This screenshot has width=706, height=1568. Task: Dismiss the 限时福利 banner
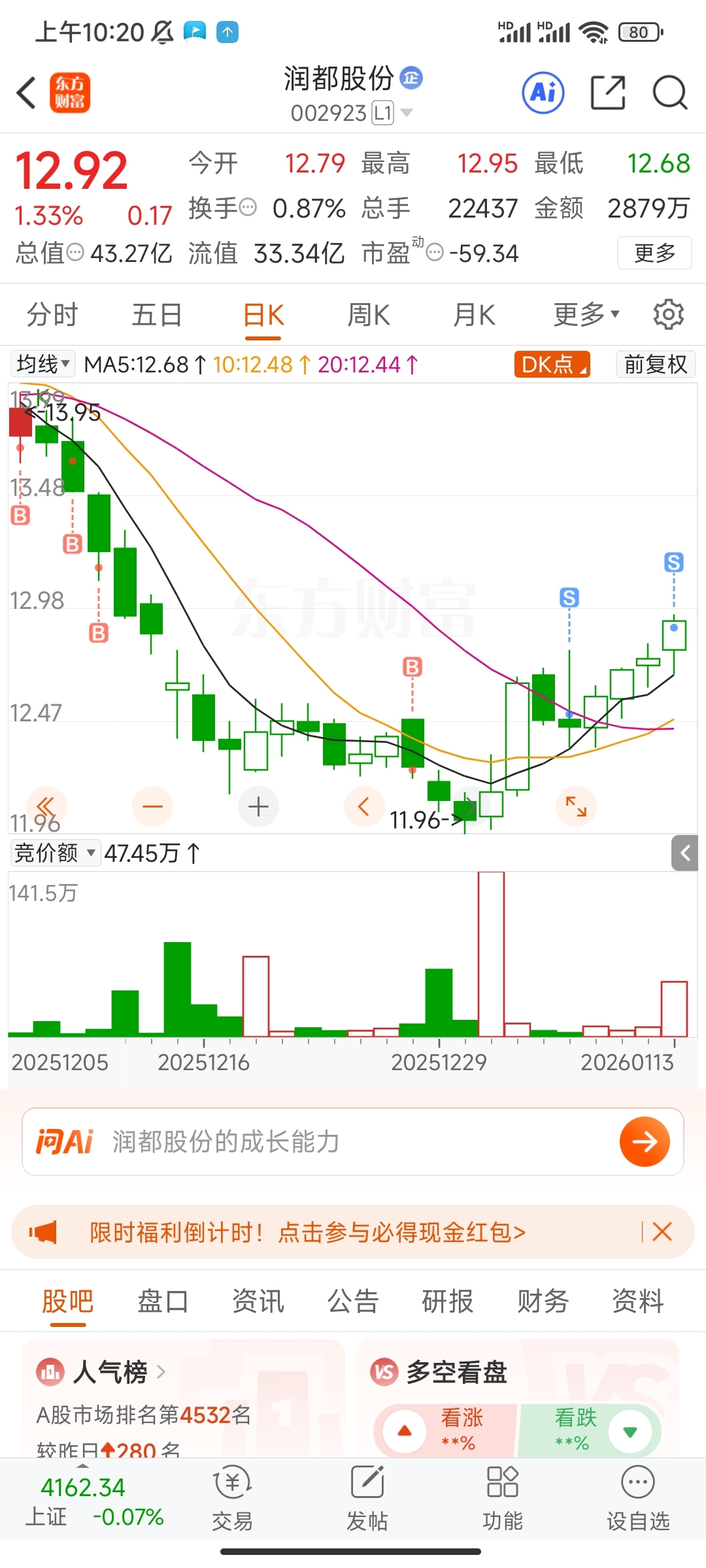[662, 1232]
